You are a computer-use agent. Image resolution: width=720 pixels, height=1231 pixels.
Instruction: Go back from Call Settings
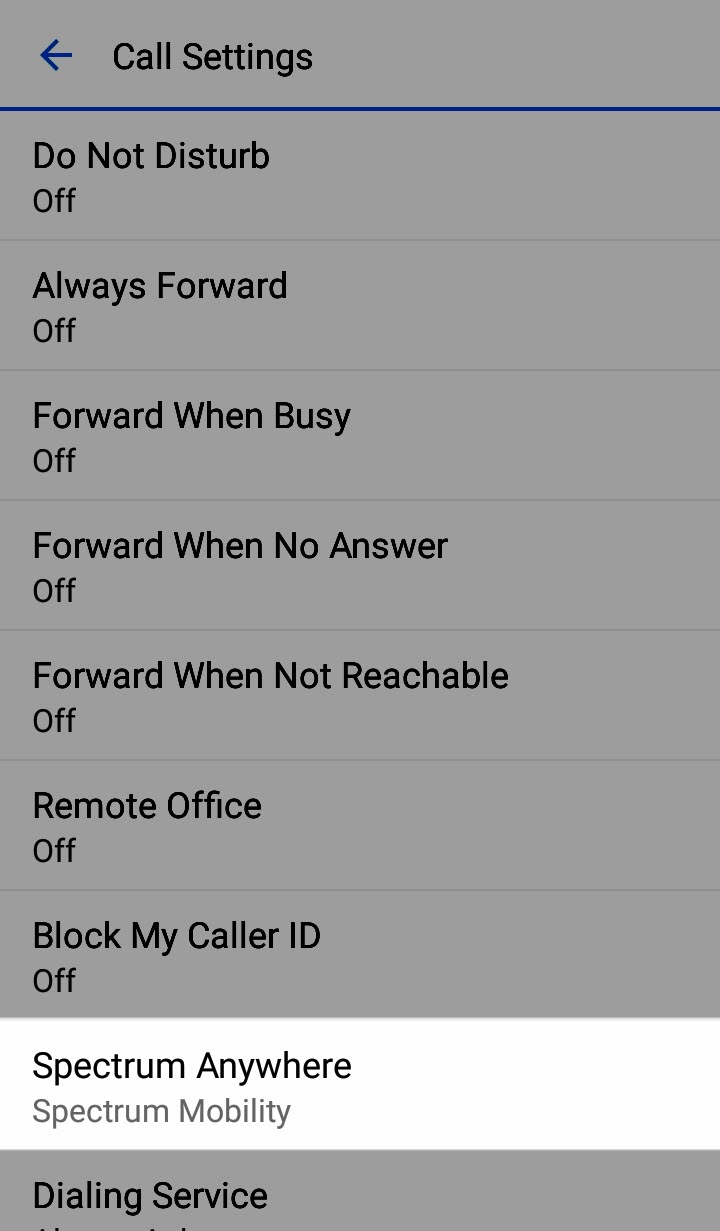tap(56, 56)
